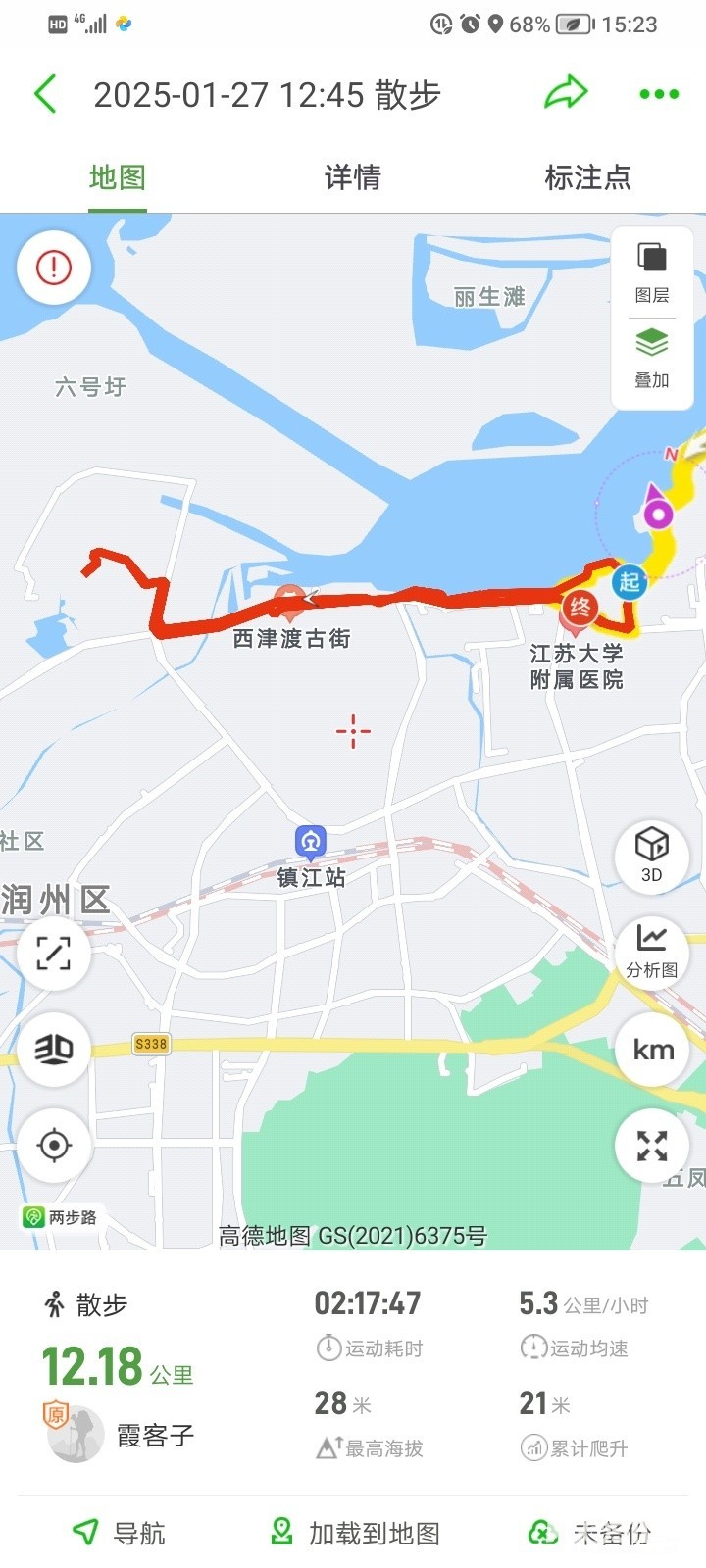706x1568 pixels.
Task: Start 导航 navigation for this track
Action: point(120,1533)
